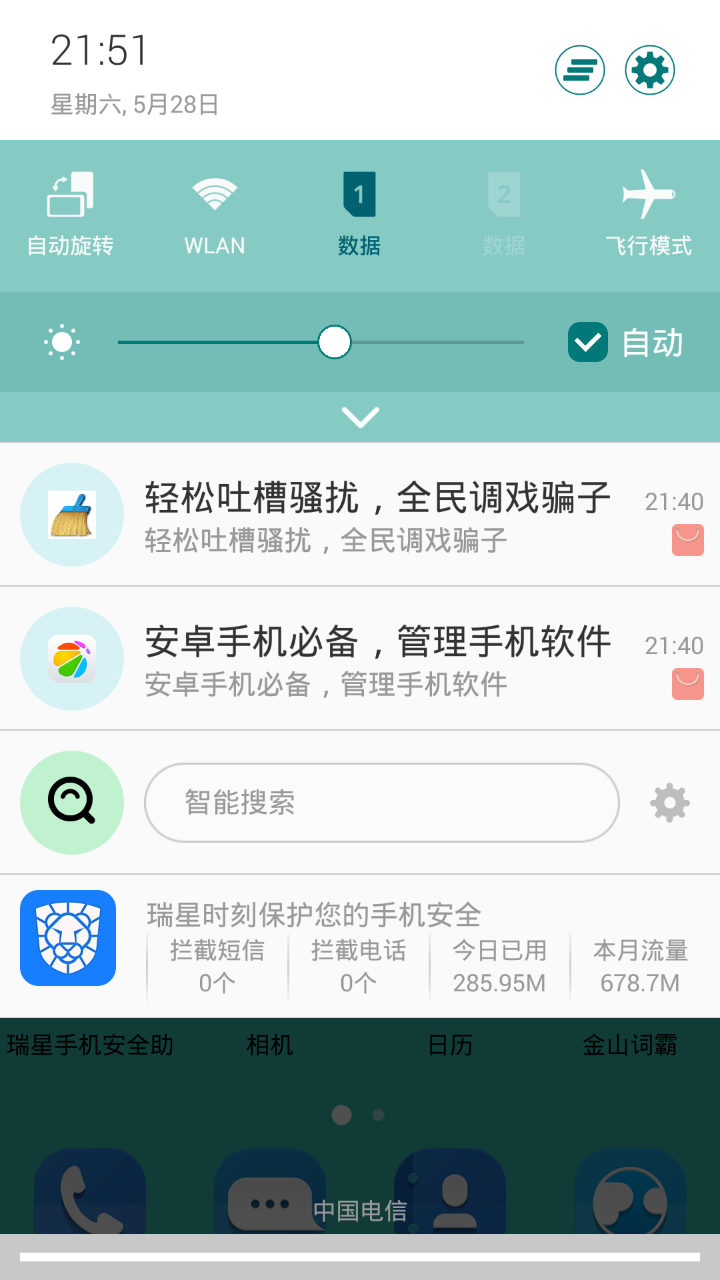The image size is (720, 1280).
Task: View 本月流量 monthly data usage
Action: [640, 966]
